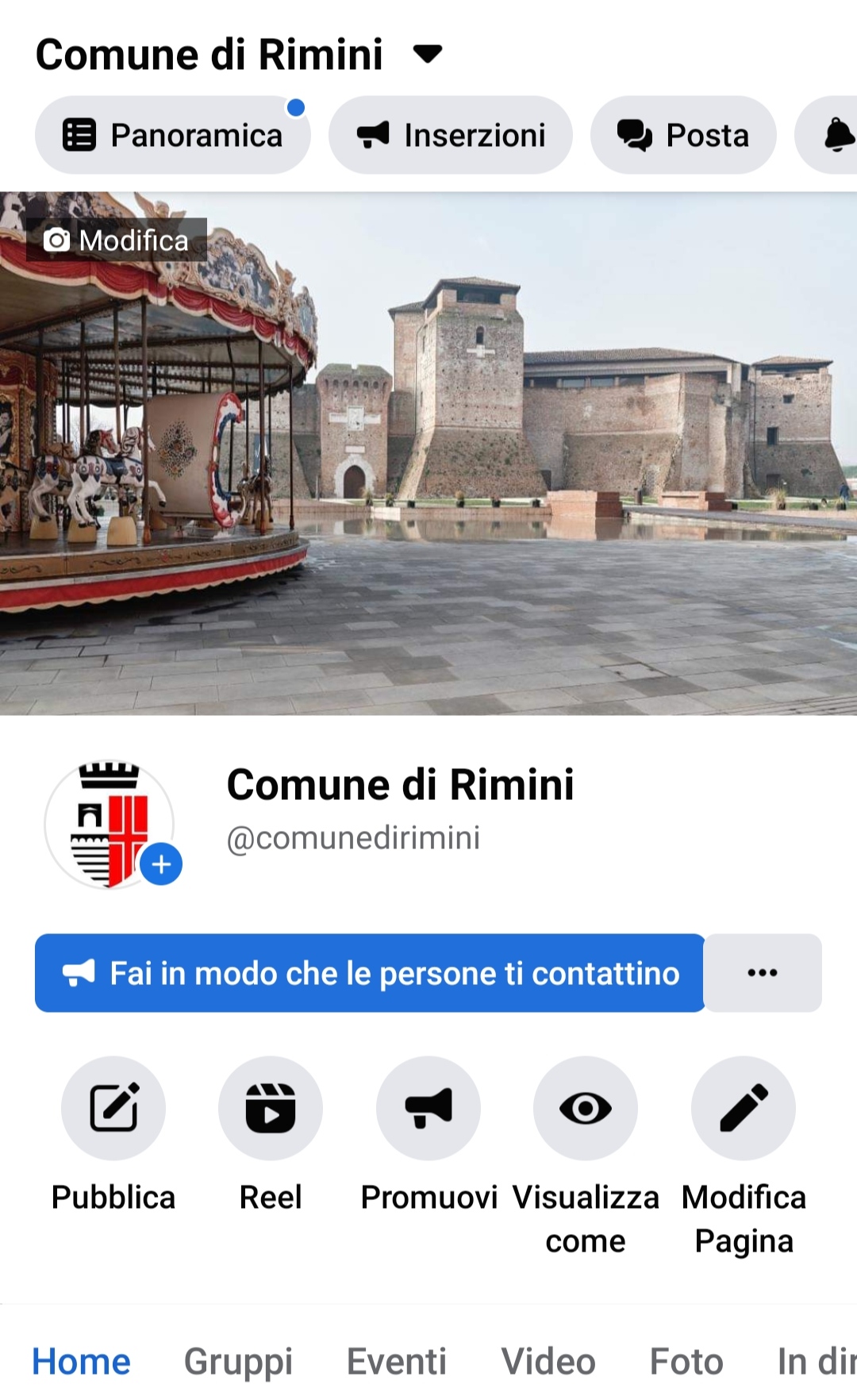
Task: Open the three-dot more options button
Action: pyautogui.click(x=763, y=973)
